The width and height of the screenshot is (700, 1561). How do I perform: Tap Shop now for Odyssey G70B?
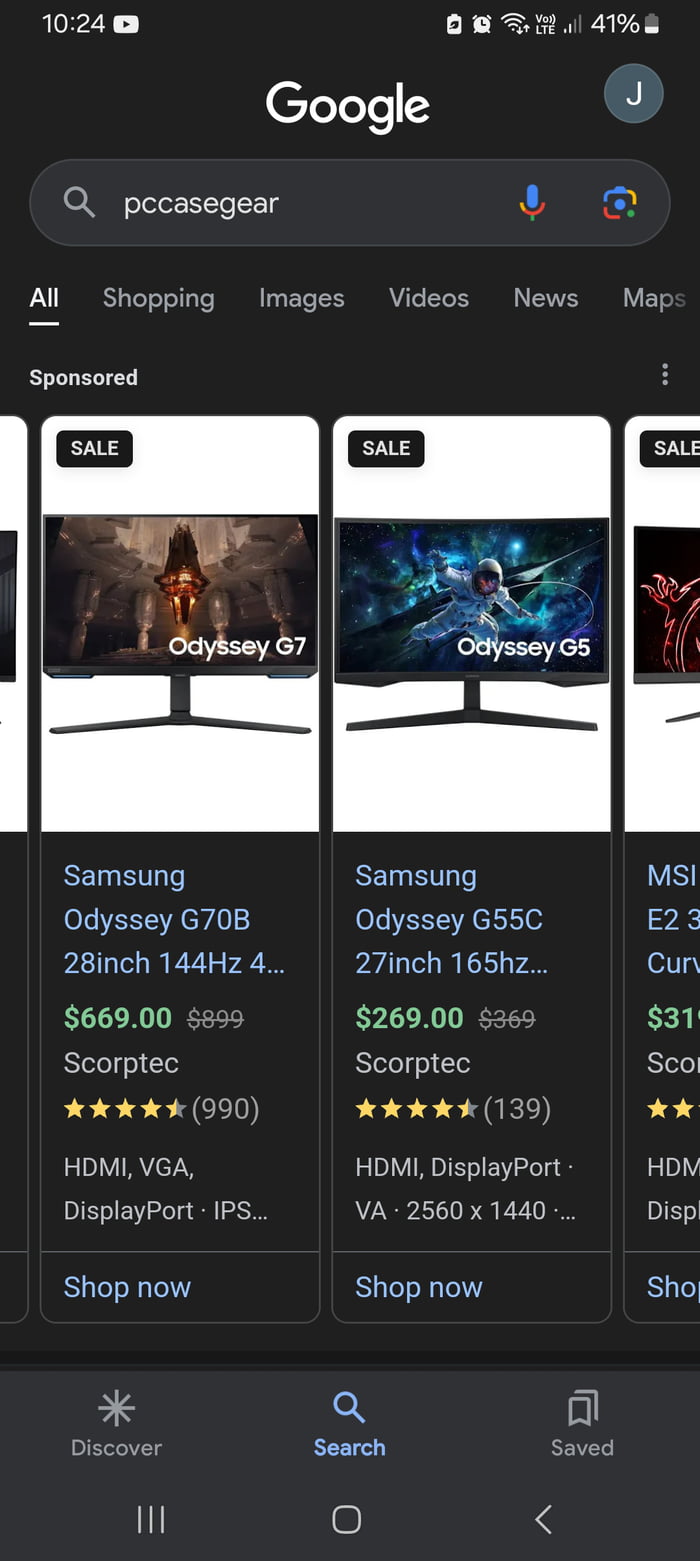127,1287
